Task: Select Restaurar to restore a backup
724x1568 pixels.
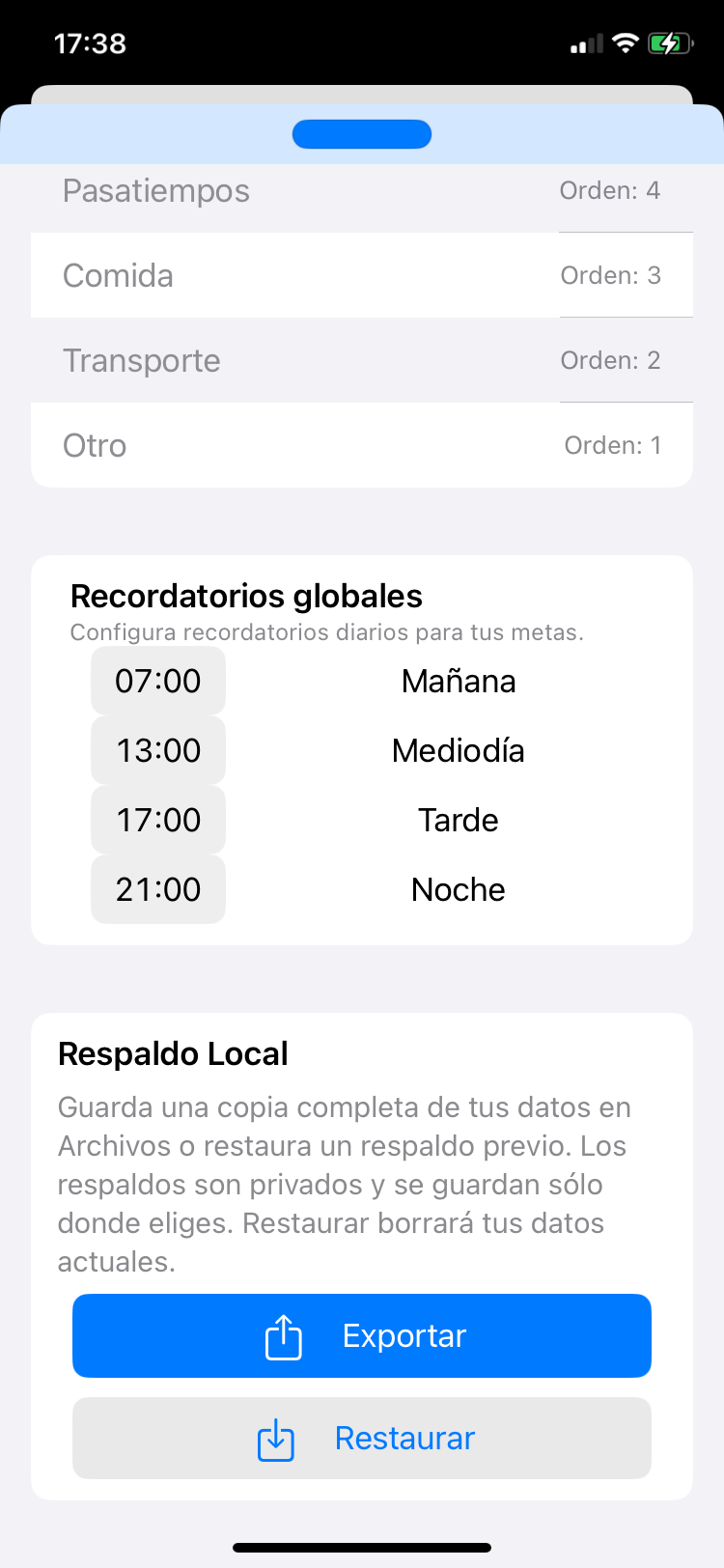Action: pos(362,1438)
